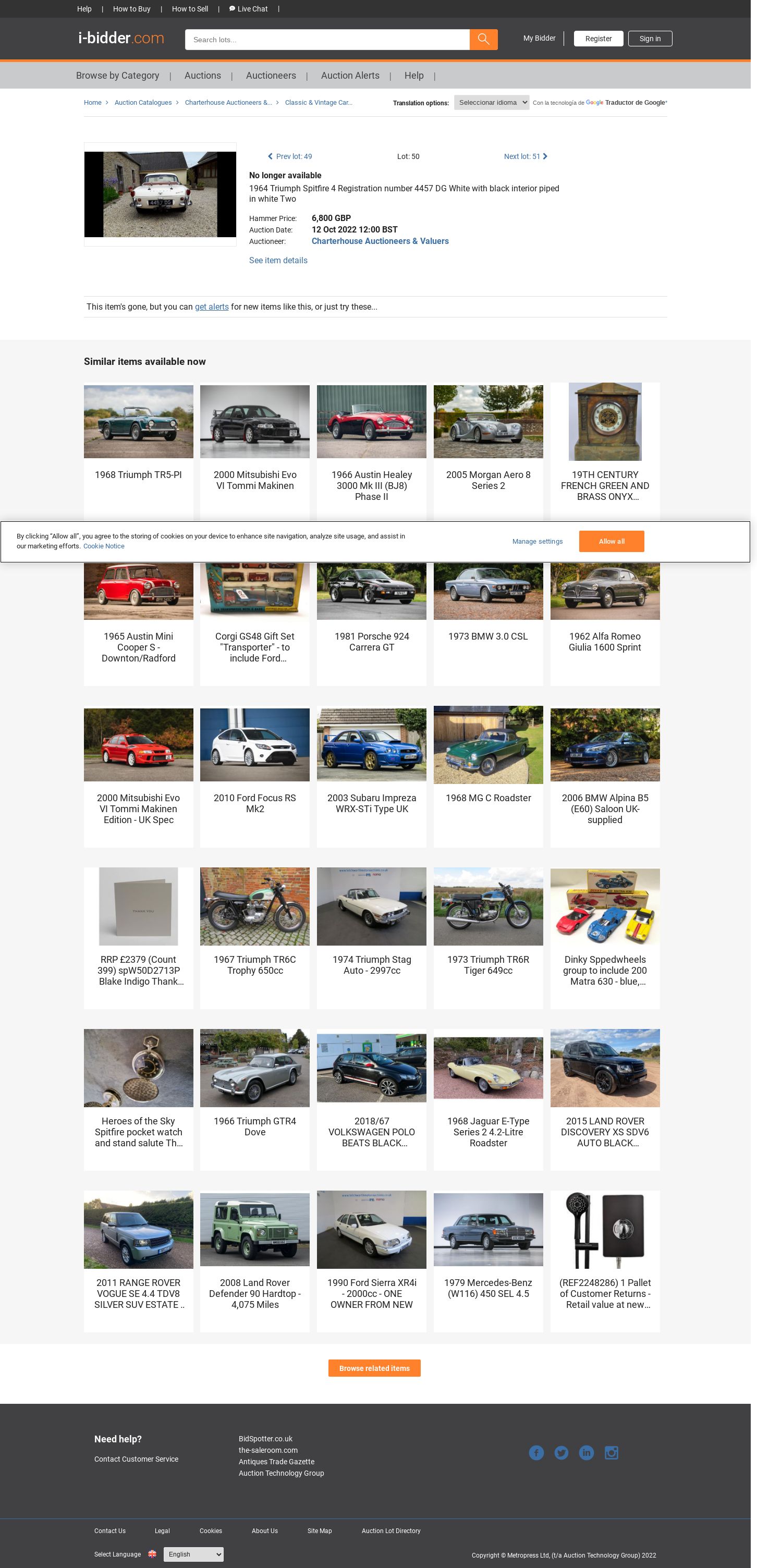Focus the Search lots field
The height and width of the screenshot is (1568, 757).
[x=327, y=40]
